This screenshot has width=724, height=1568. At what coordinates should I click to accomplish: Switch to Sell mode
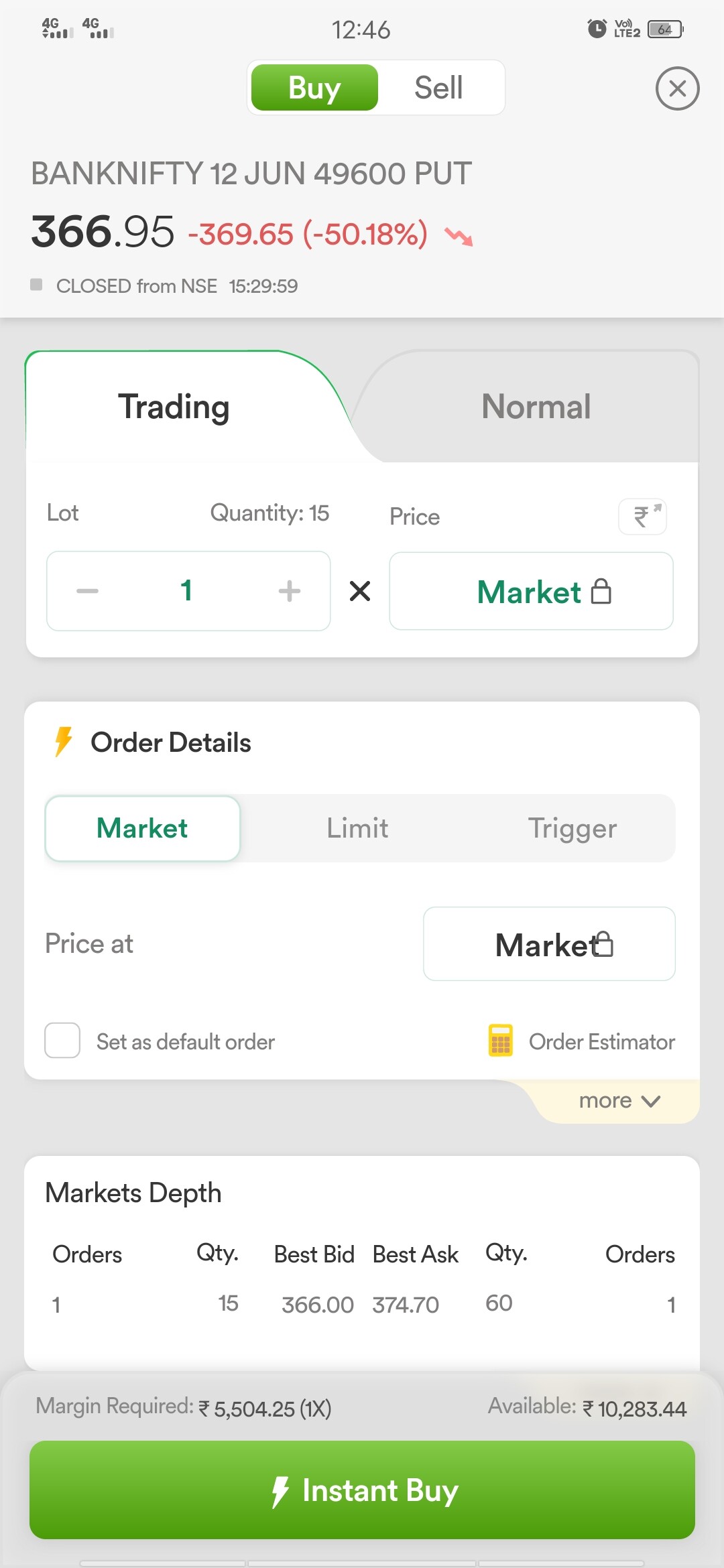pos(438,88)
